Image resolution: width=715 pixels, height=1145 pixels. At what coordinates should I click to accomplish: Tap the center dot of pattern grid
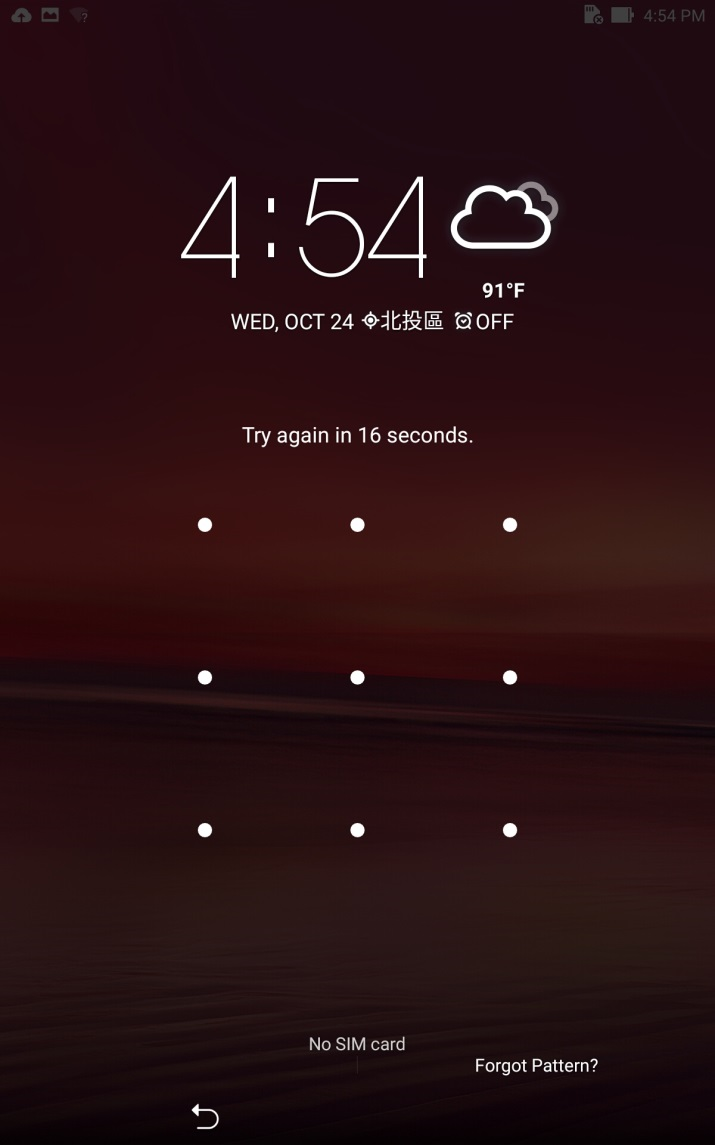tap(357, 678)
